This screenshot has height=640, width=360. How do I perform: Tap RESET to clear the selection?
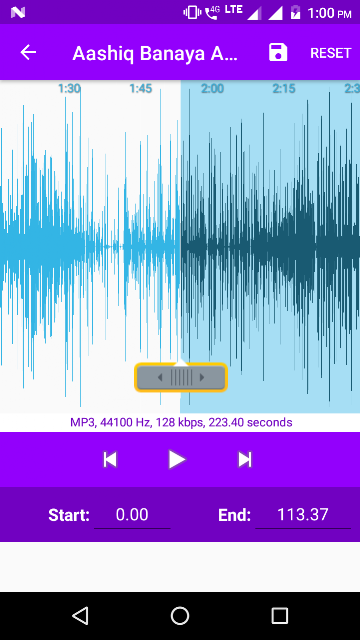coord(331,53)
